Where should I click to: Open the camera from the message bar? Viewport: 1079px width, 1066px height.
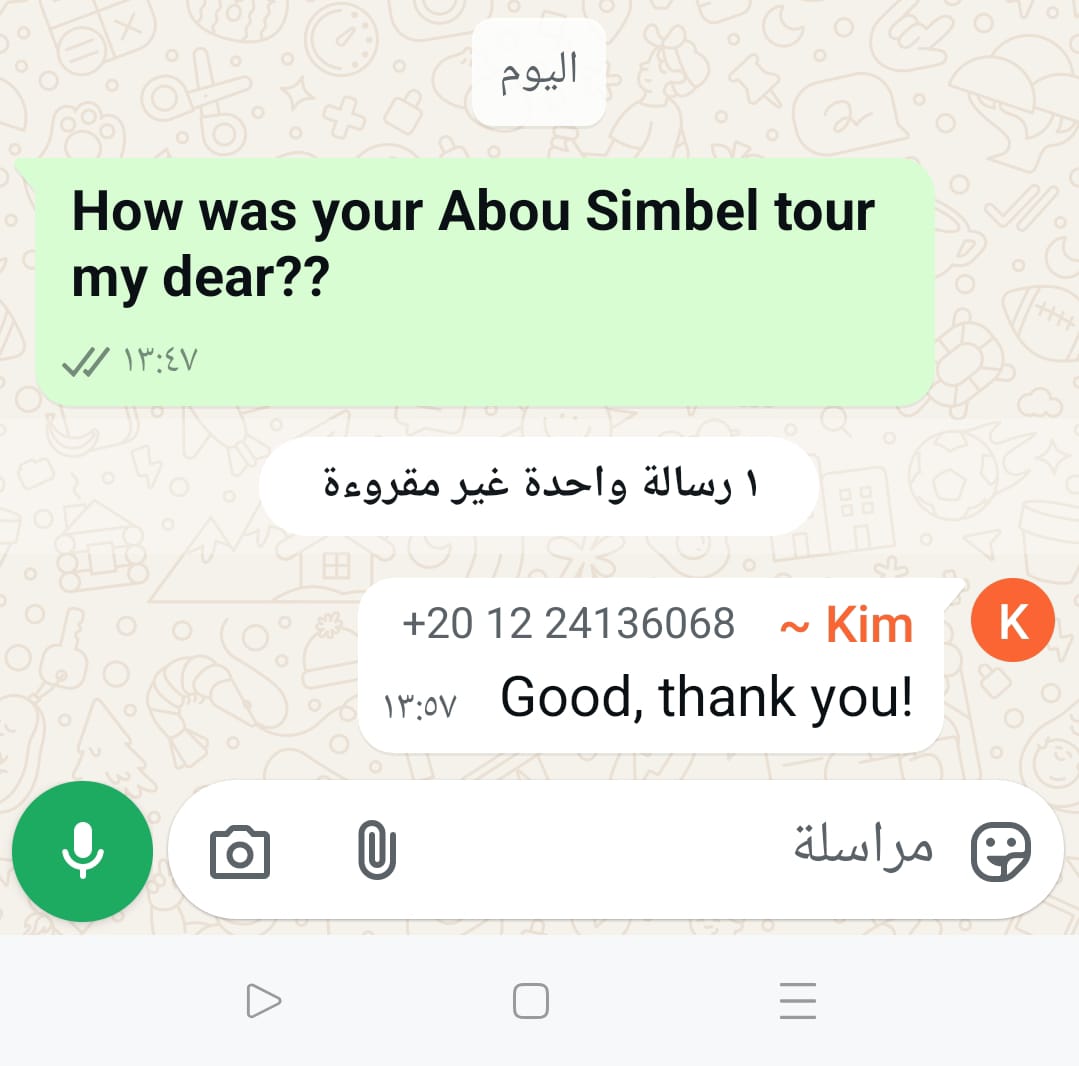coord(240,852)
